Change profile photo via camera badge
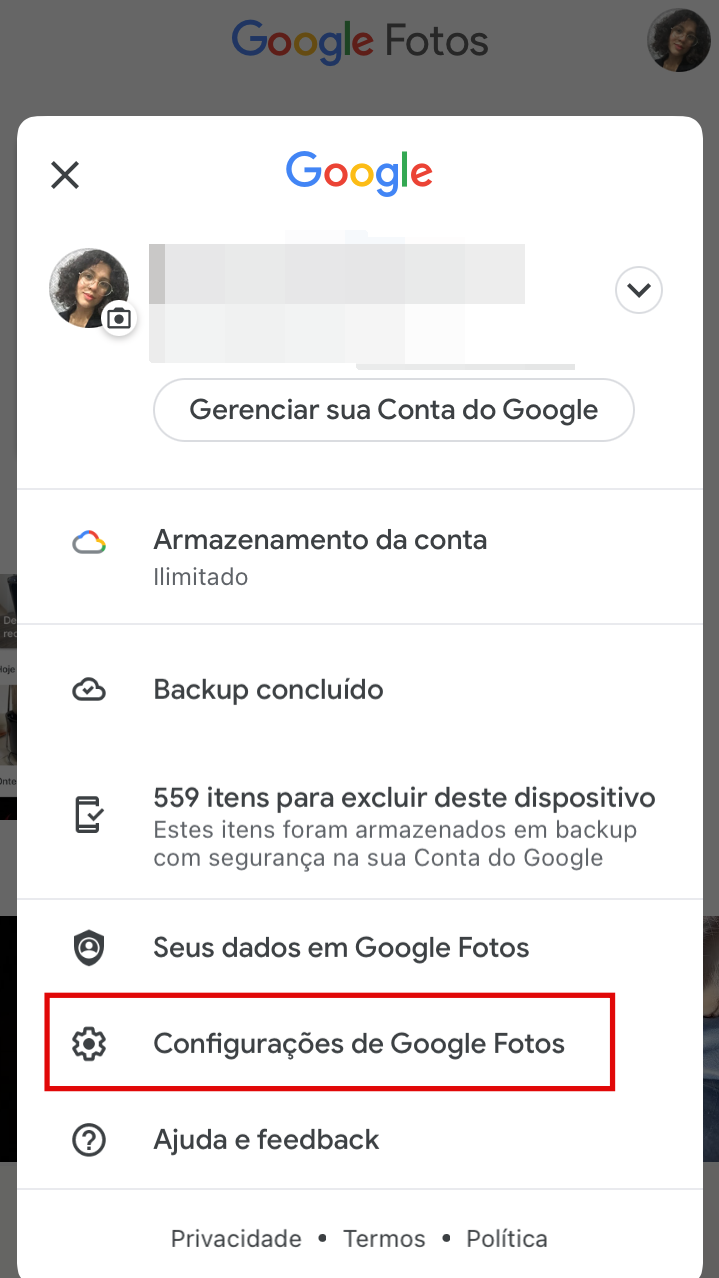 click(119, 318)
